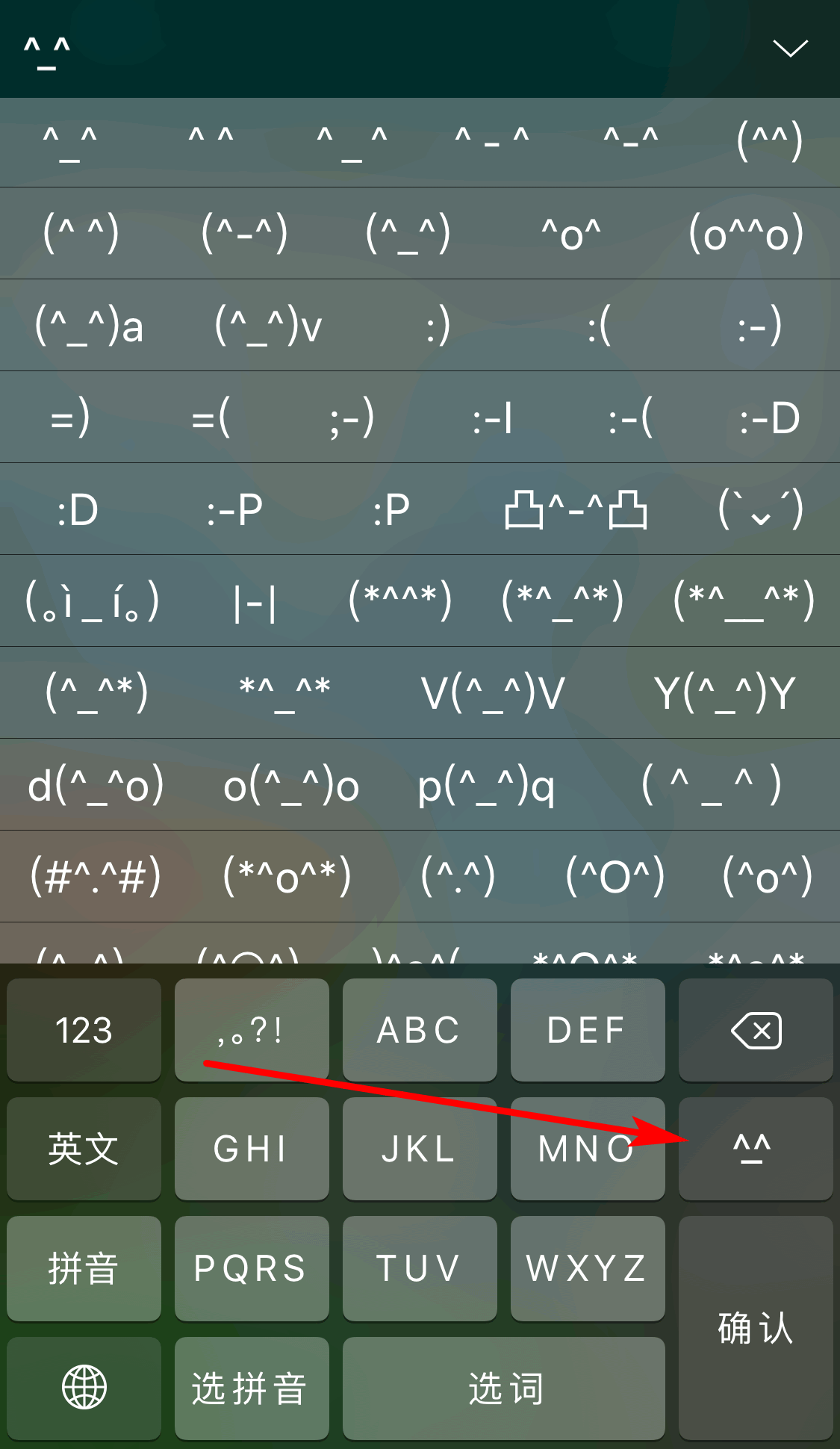The width and height of the screenshot is (840, 1449).
Task: Switch to 英文 English input mode
Action: (x=83, y=1148)
